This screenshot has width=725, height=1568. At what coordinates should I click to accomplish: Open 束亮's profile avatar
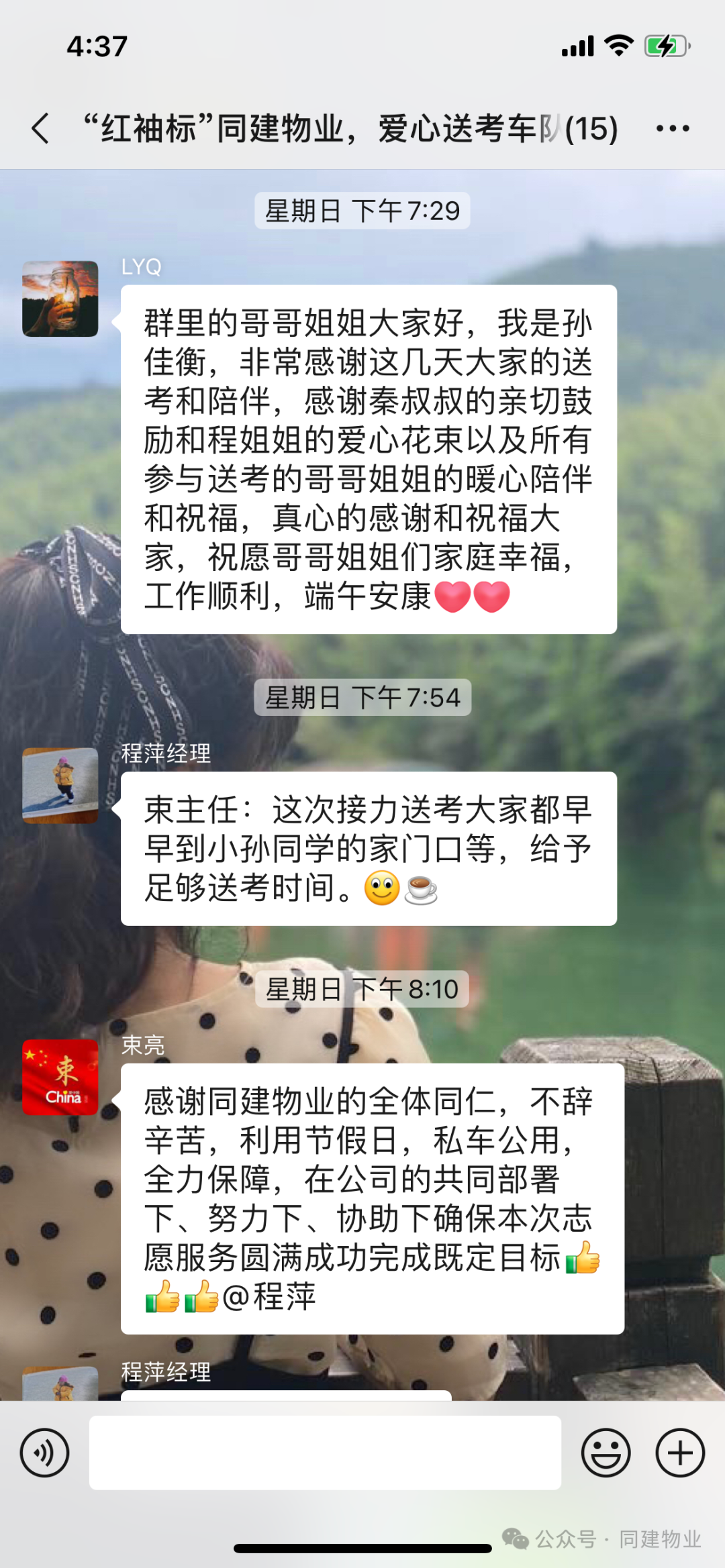[60, 1077]
